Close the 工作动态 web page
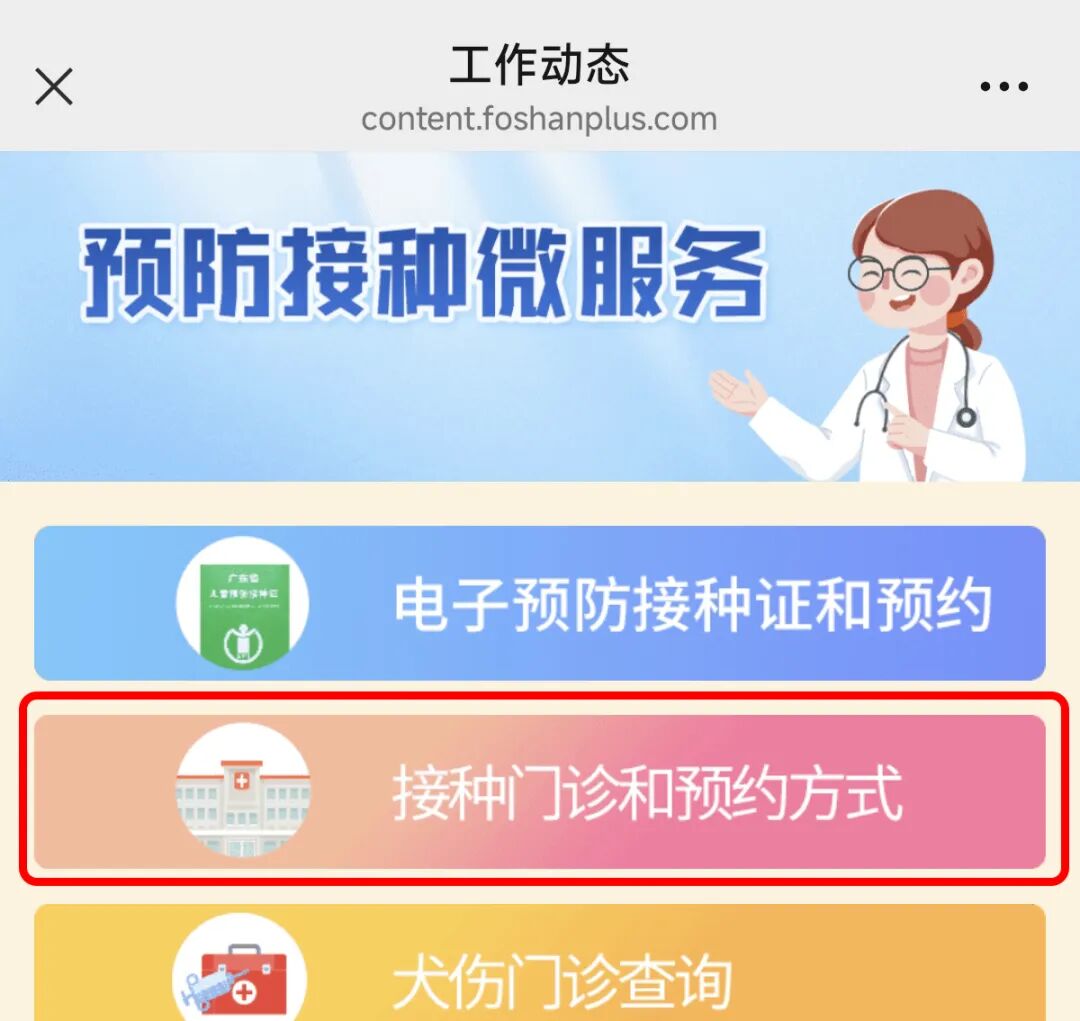The image size is (1080, 1021). point(54,86)
